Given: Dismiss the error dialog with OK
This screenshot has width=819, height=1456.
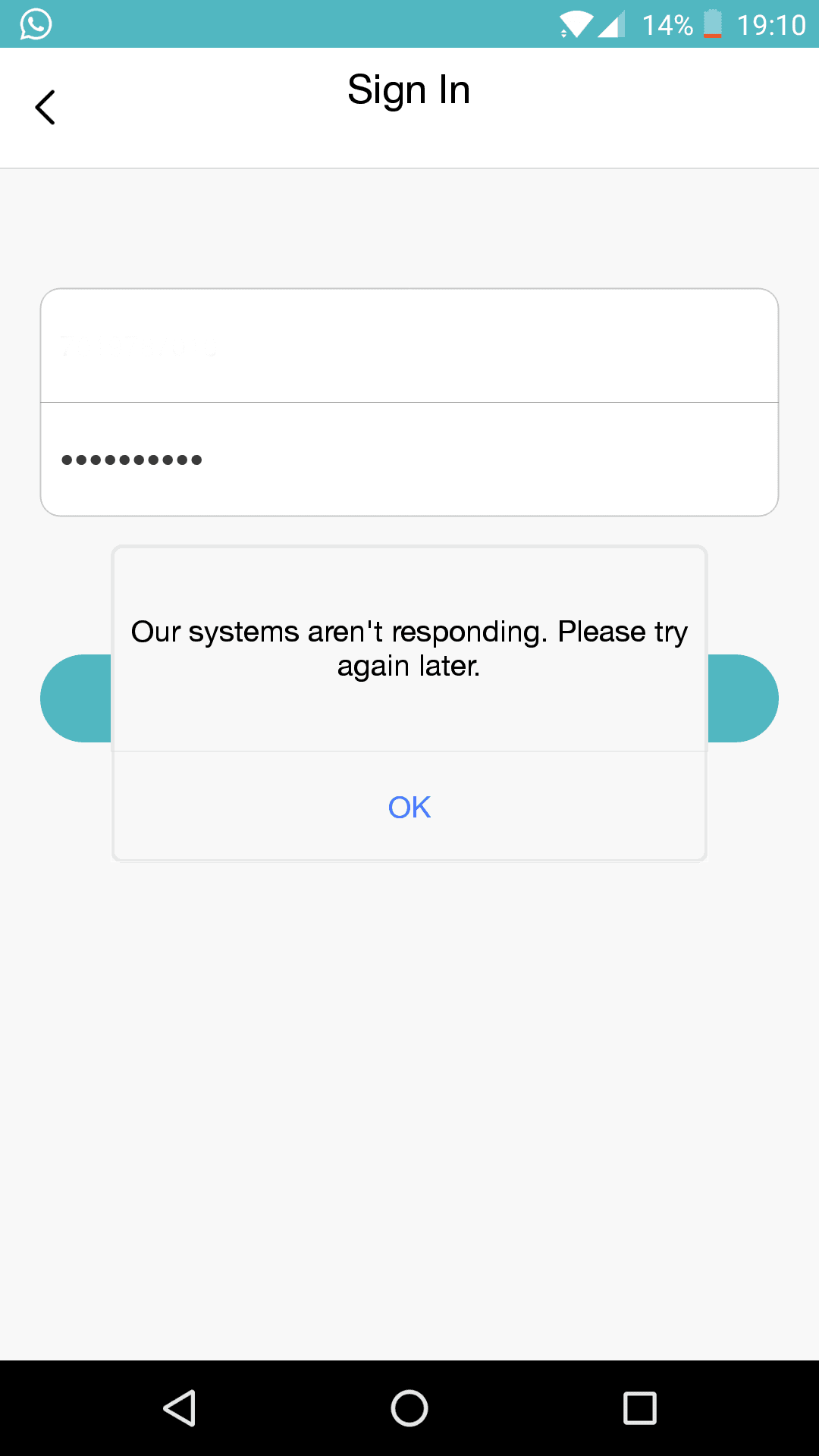Looking at the screenshot, I should coord(409,807).
